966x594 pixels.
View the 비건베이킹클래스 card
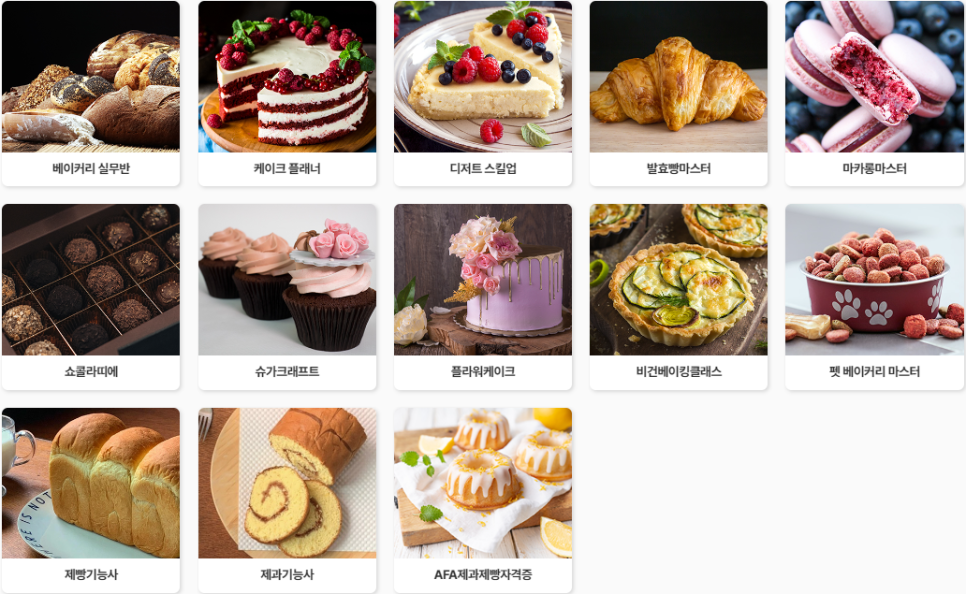point(679,296)
